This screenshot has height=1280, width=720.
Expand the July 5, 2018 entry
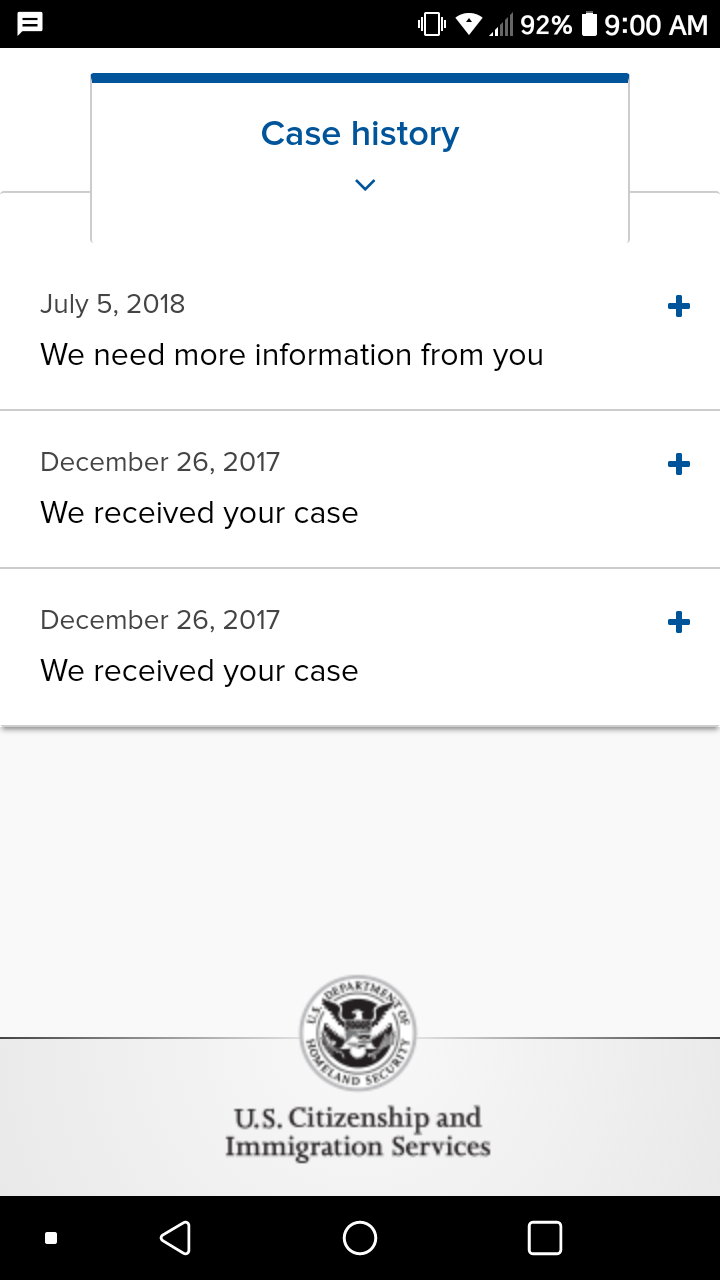coord(678,306)
